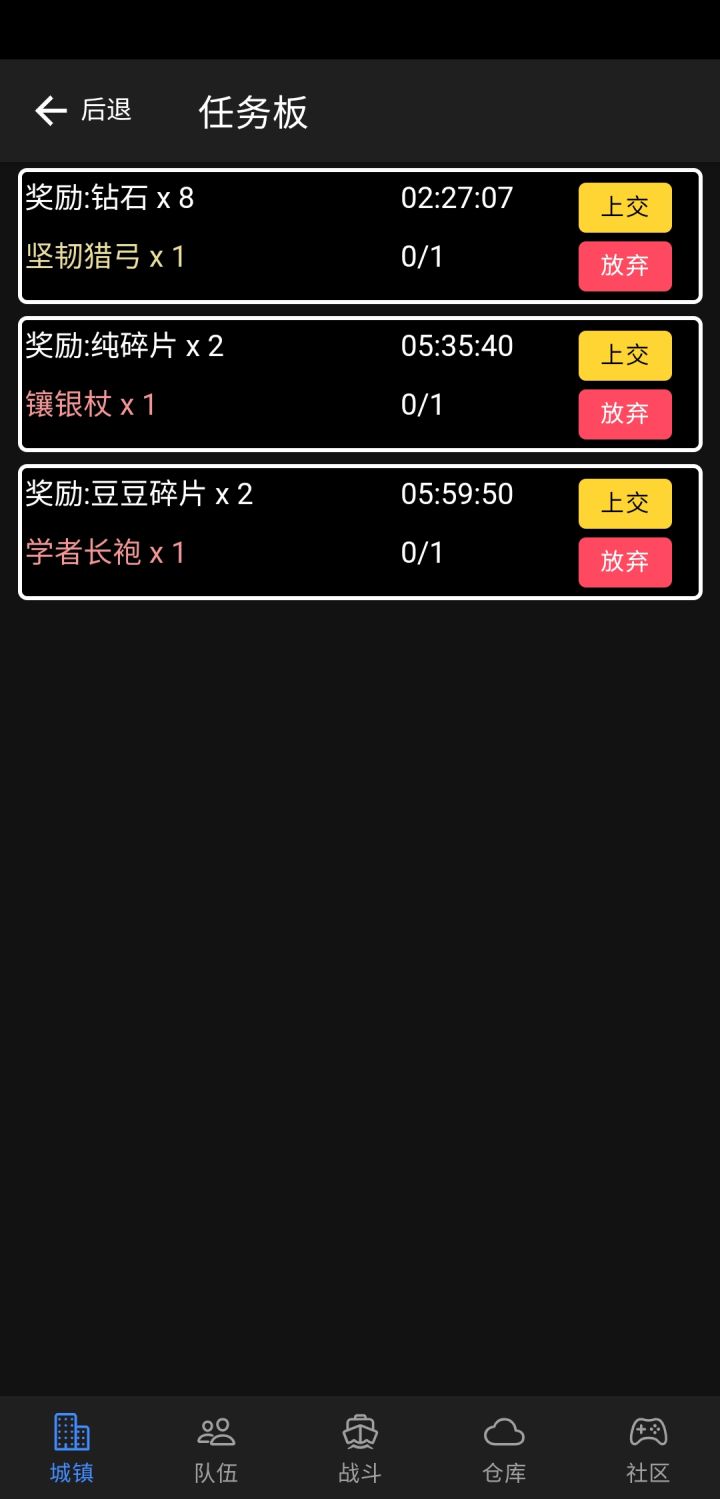Submit the 纯碎片 x 2 task

(624, 355)
